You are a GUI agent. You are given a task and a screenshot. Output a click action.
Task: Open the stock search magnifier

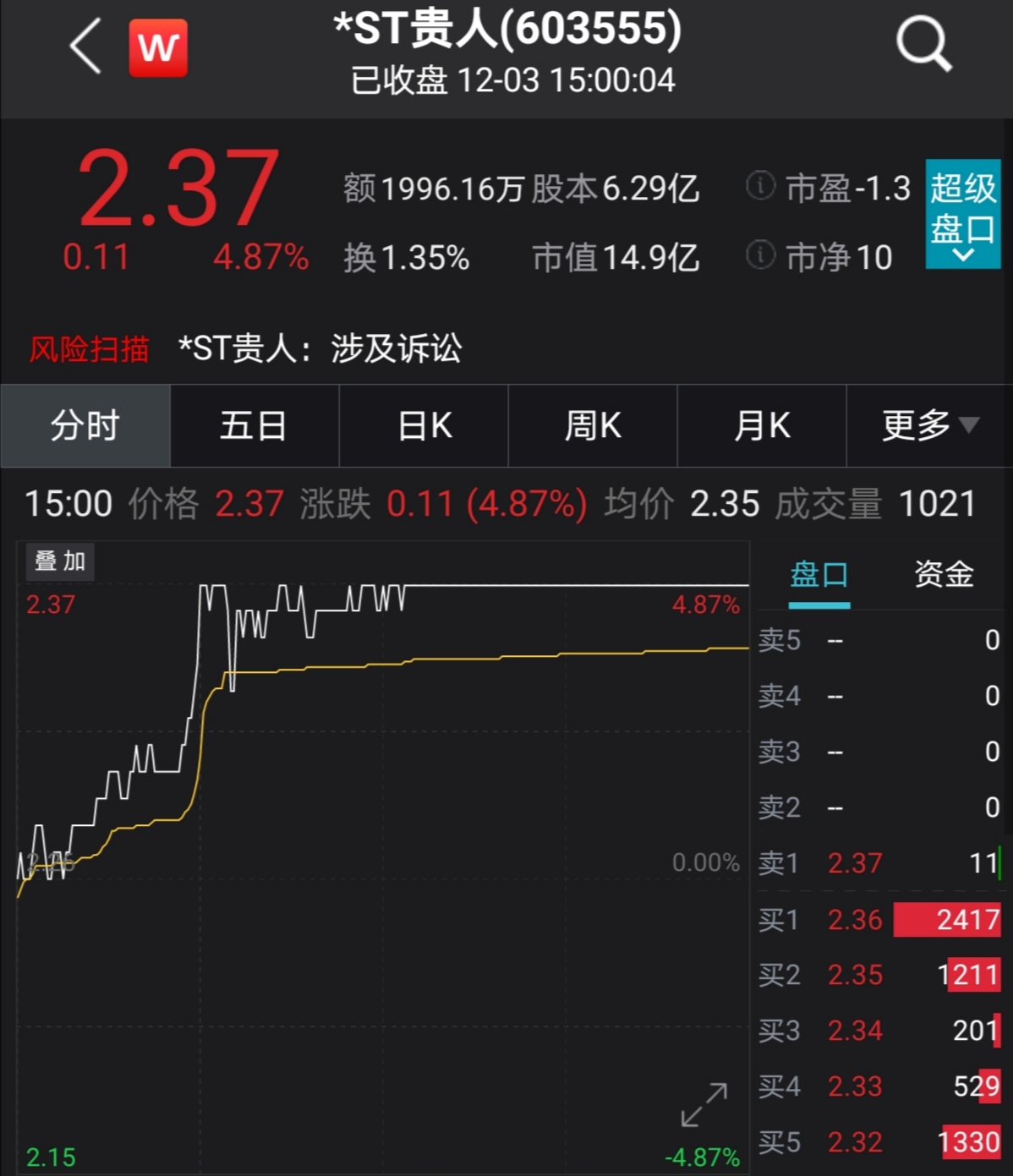[923, 43]
